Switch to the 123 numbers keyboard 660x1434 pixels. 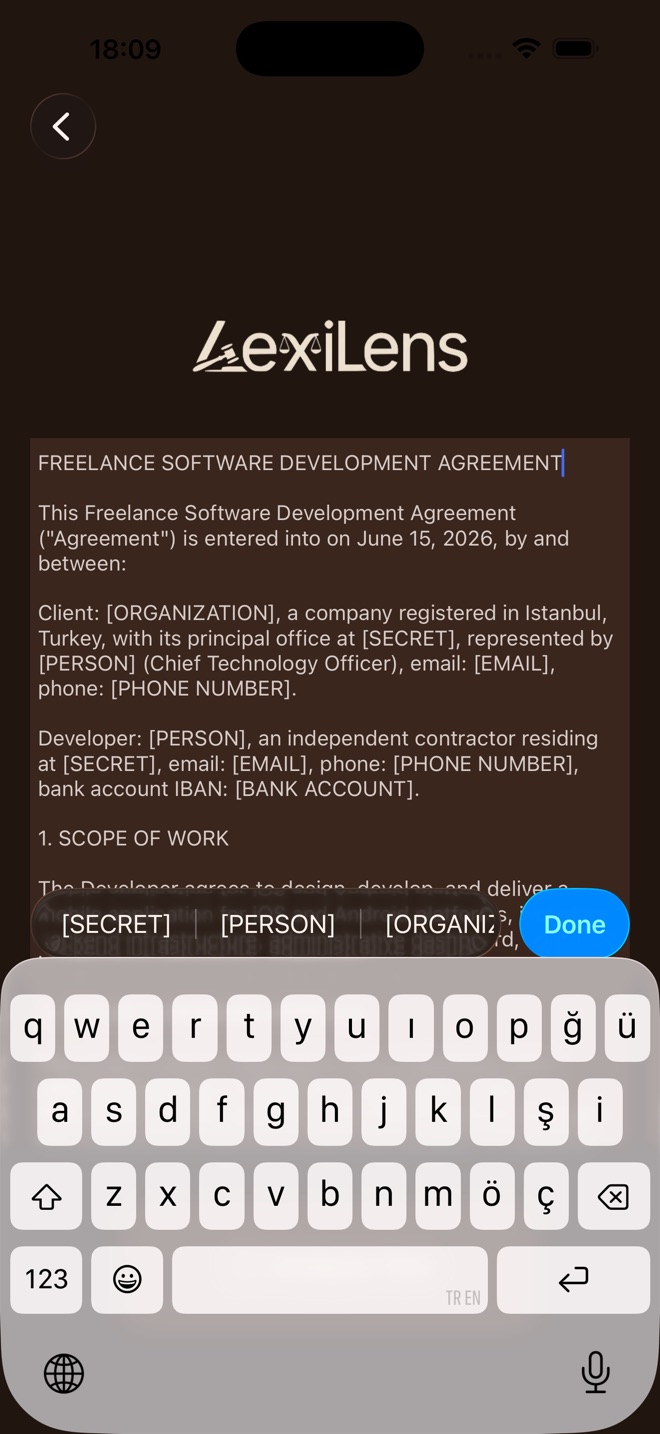click(46, 1280)
